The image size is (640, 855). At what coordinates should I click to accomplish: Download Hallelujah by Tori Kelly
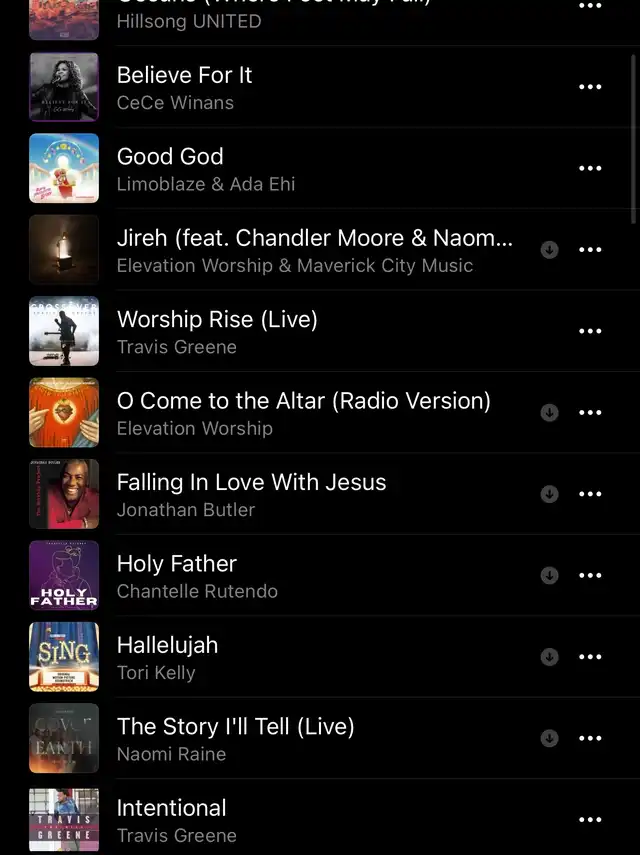[x=549, y=657]
